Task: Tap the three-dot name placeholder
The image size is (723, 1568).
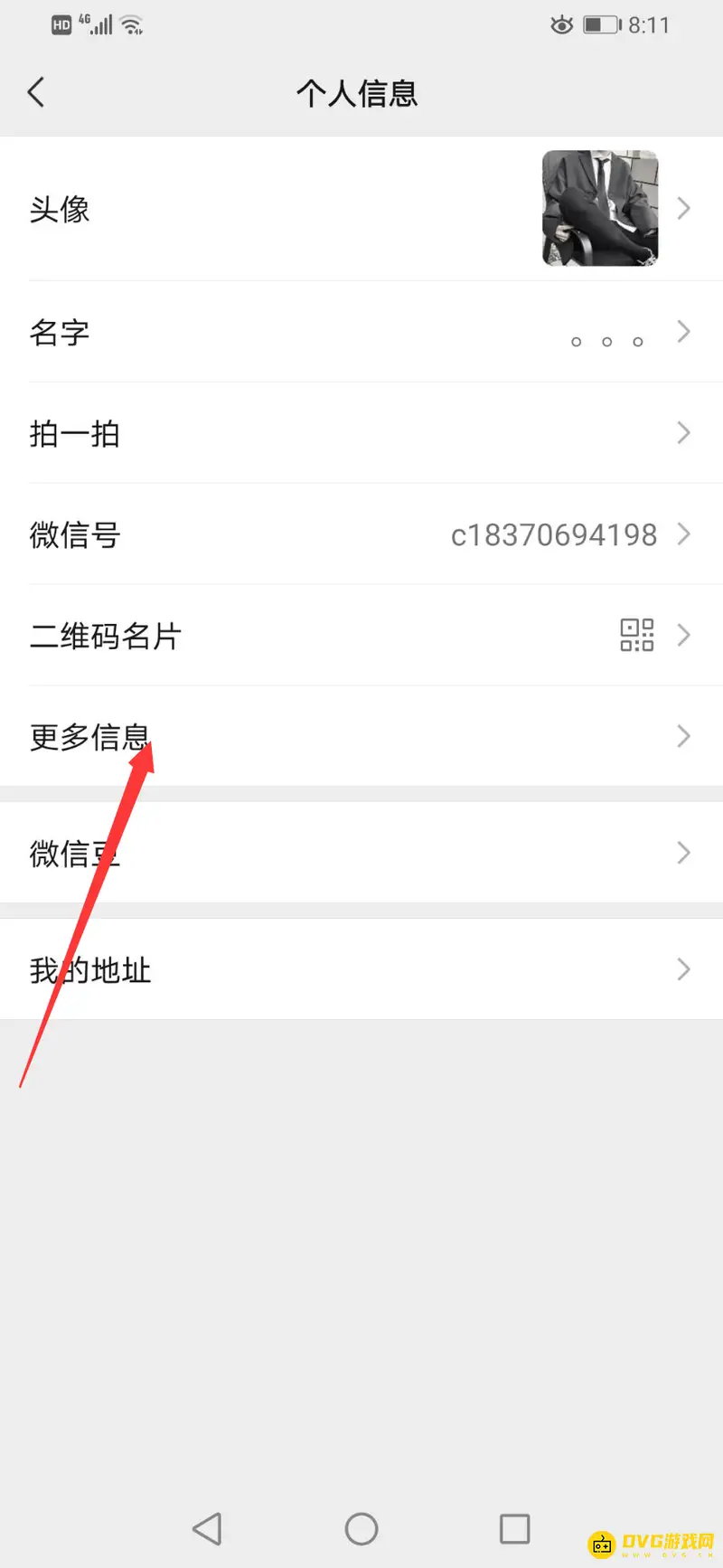Action: [x=606, y=341]
